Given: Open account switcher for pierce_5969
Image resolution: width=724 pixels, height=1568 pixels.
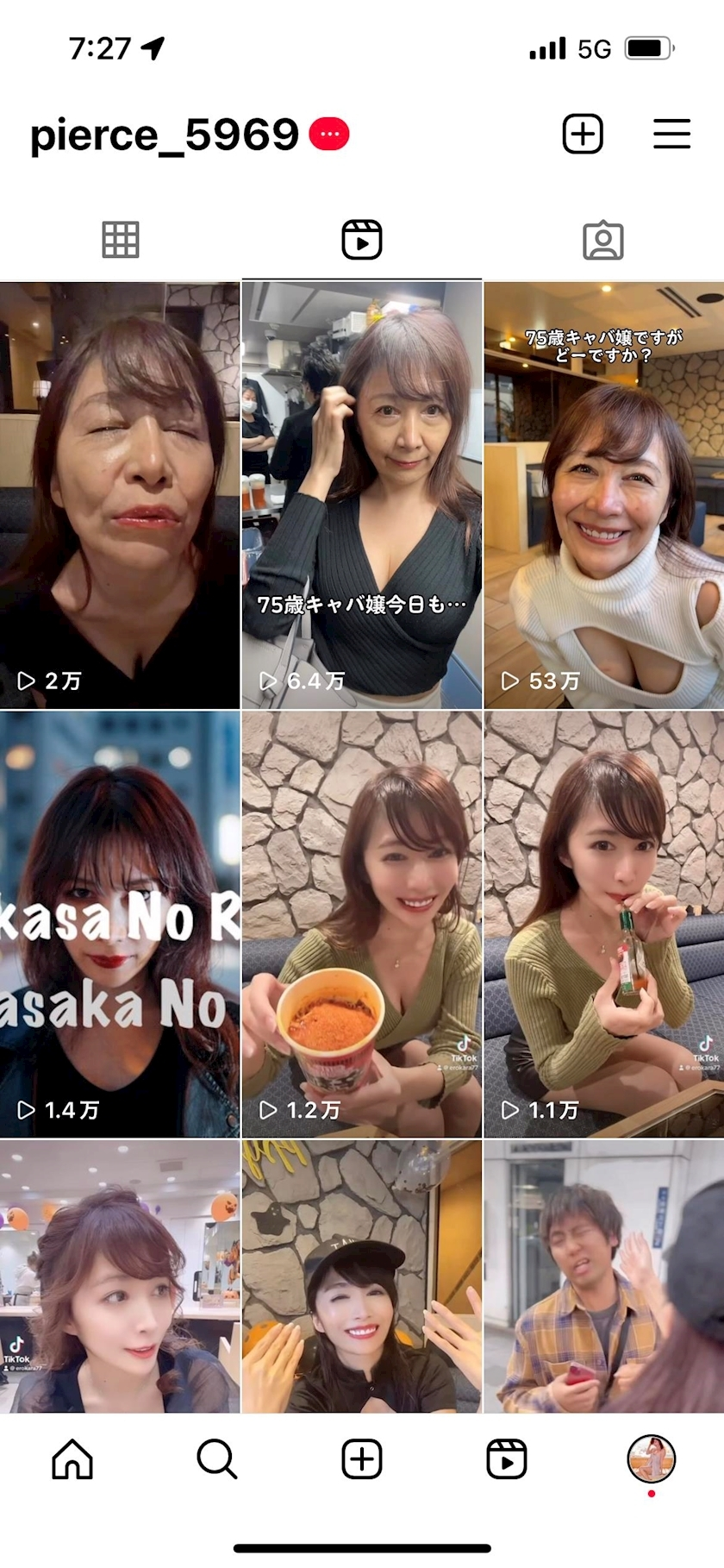Looking at the screenshot, I should point(164,135).
